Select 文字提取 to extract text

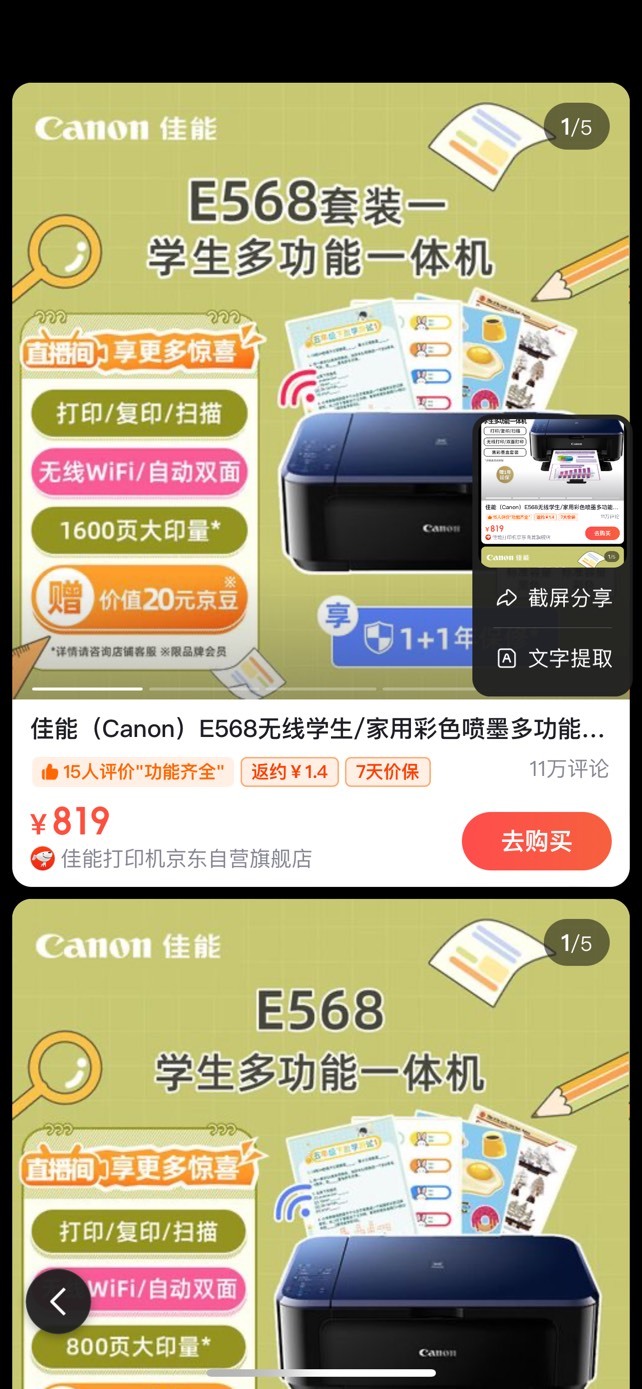tap(554, 658)
